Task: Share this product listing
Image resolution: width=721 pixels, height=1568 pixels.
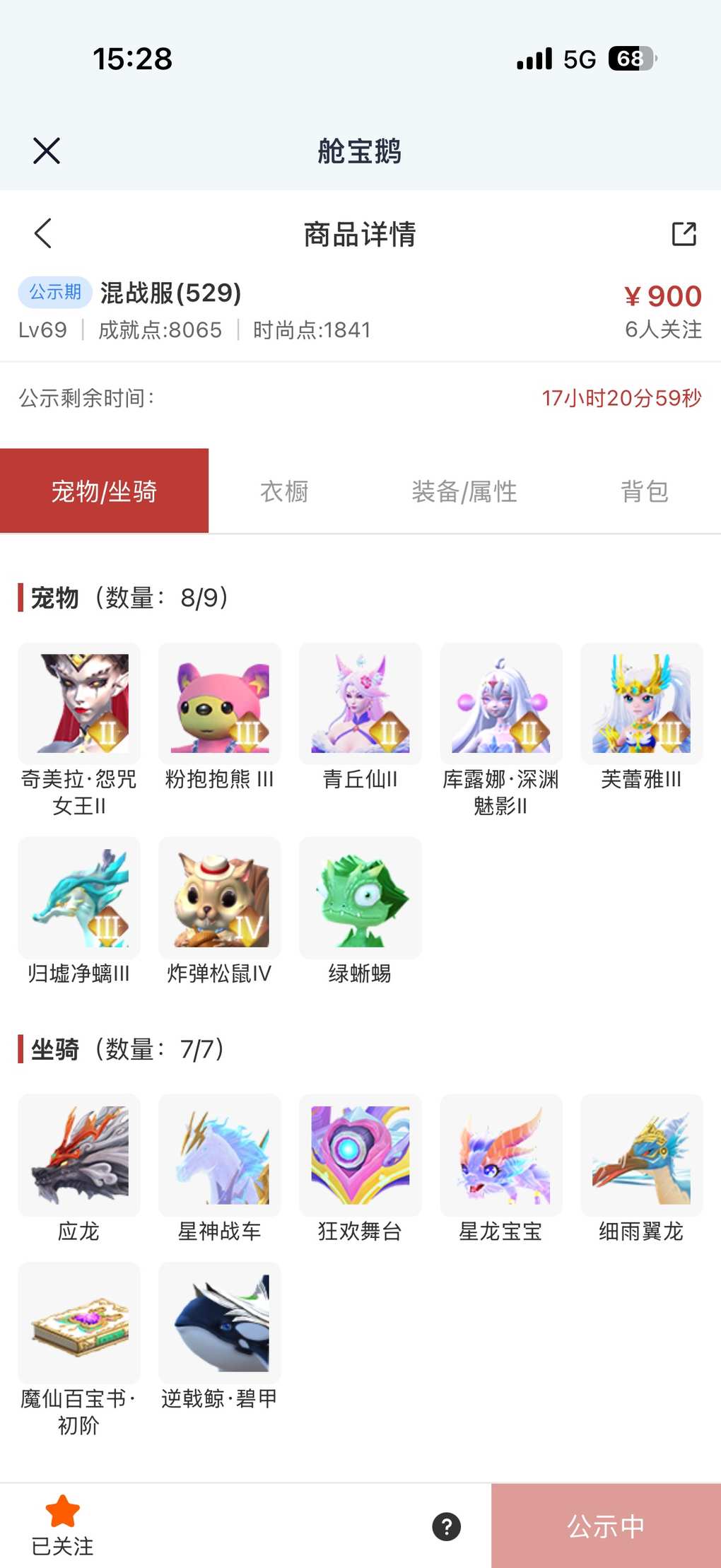Action: point(684,233)
